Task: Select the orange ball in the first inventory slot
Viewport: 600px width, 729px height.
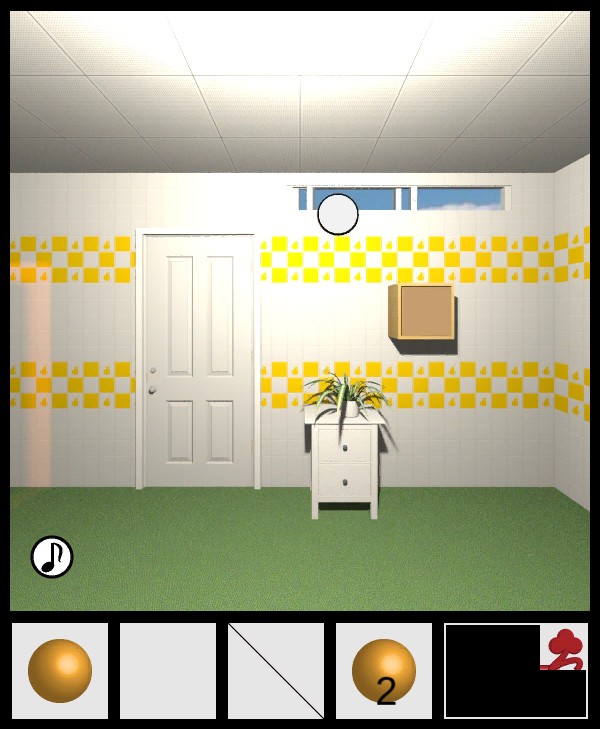Action: (x=60, y=670)
